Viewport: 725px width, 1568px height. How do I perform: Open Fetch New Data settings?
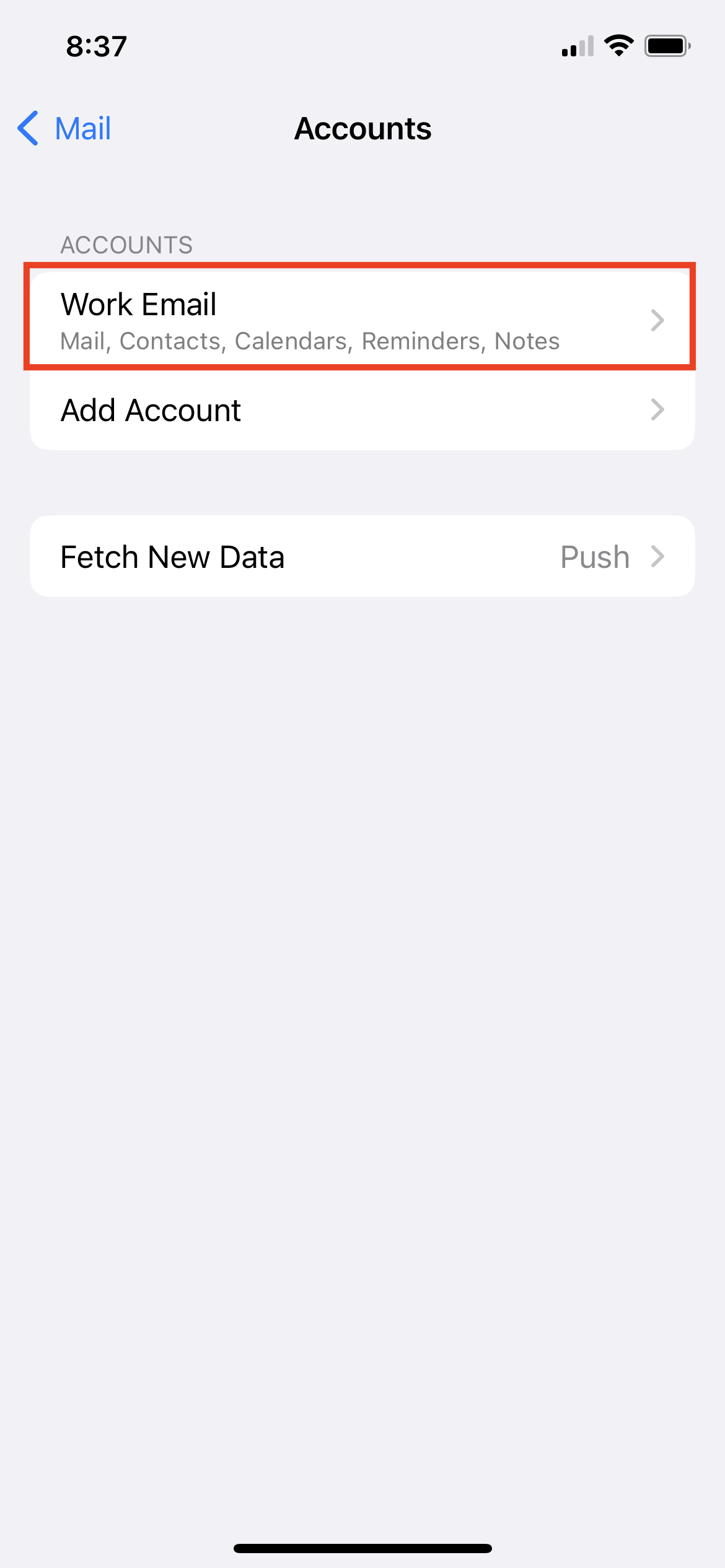coord(362,556)
